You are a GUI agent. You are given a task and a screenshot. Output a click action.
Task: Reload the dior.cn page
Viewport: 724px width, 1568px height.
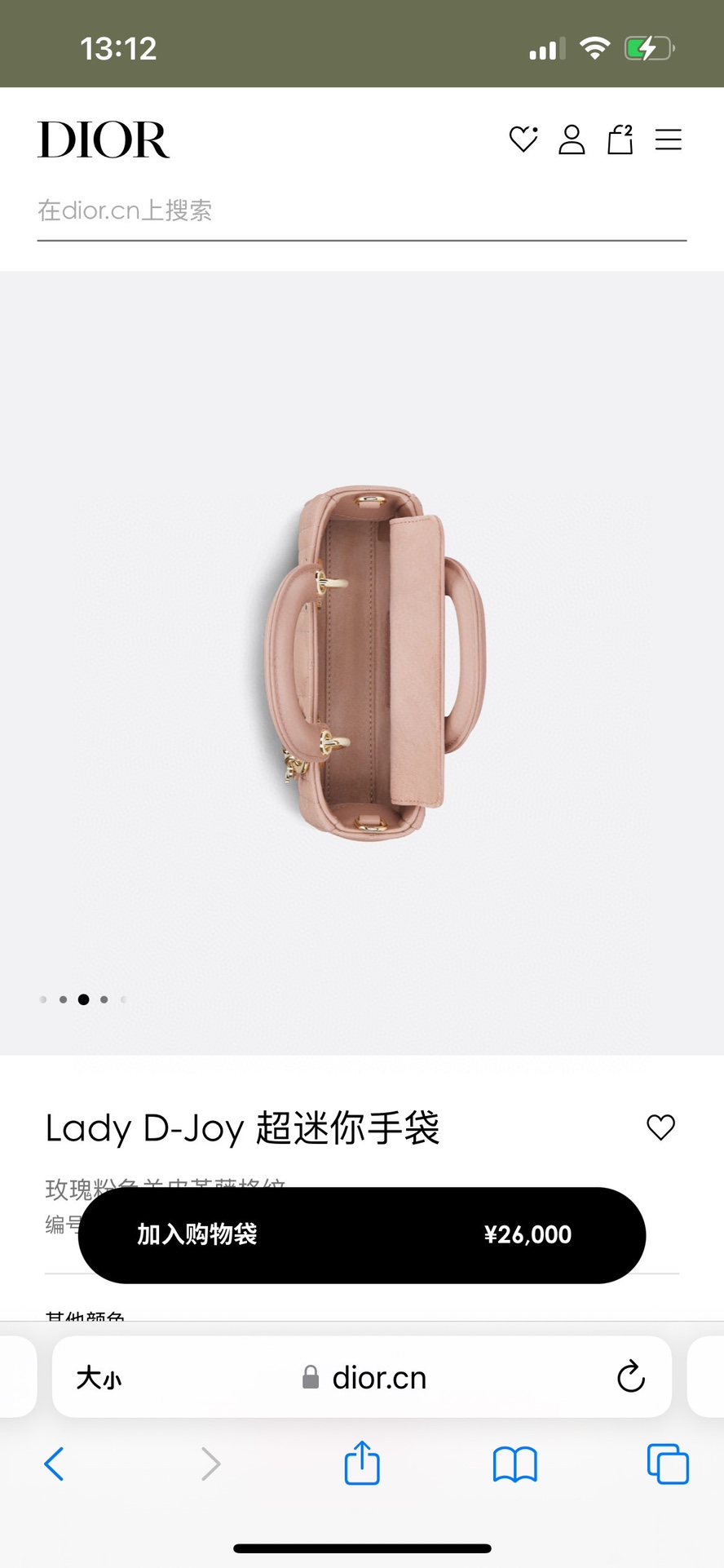pyautogui.click(x=630, y=1377)
